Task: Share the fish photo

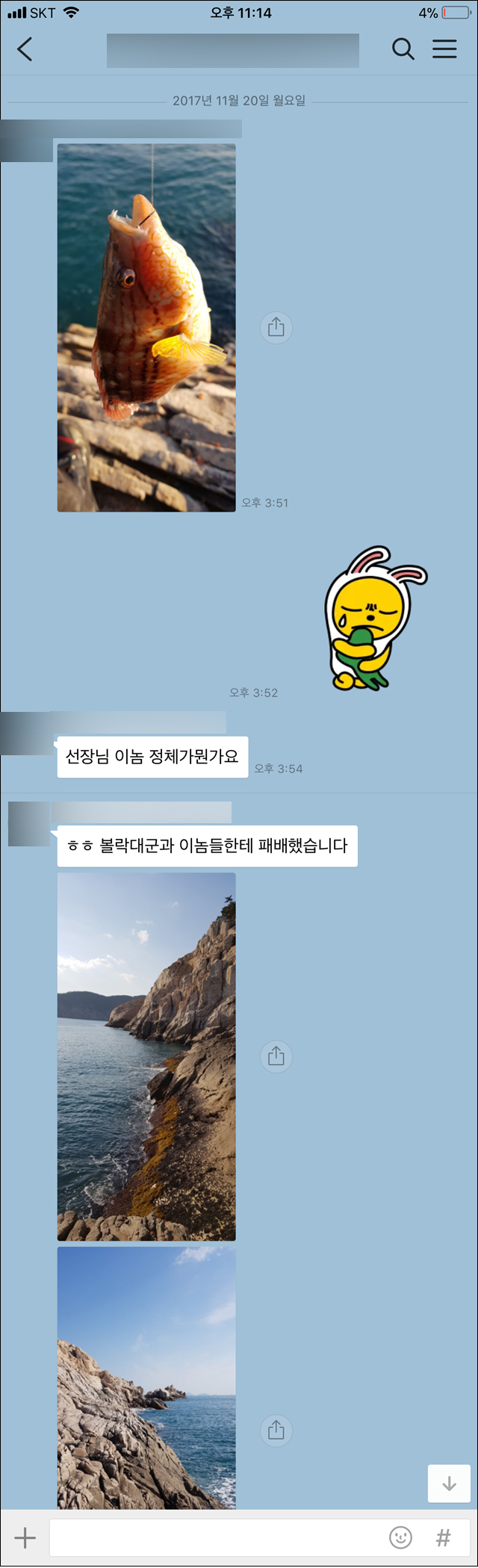Action: [x=276, y=327]
